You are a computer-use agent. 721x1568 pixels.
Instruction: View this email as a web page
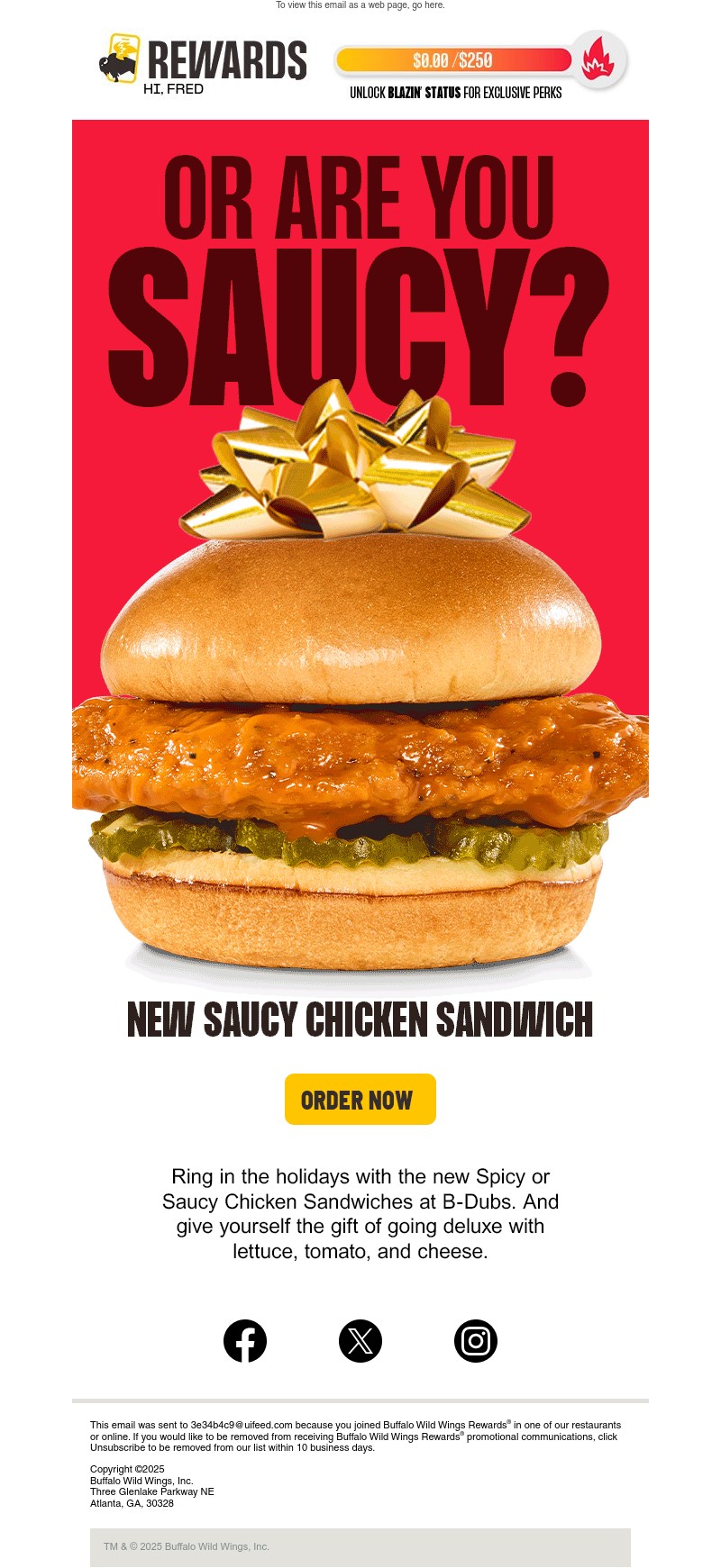(x=434, y=5)
